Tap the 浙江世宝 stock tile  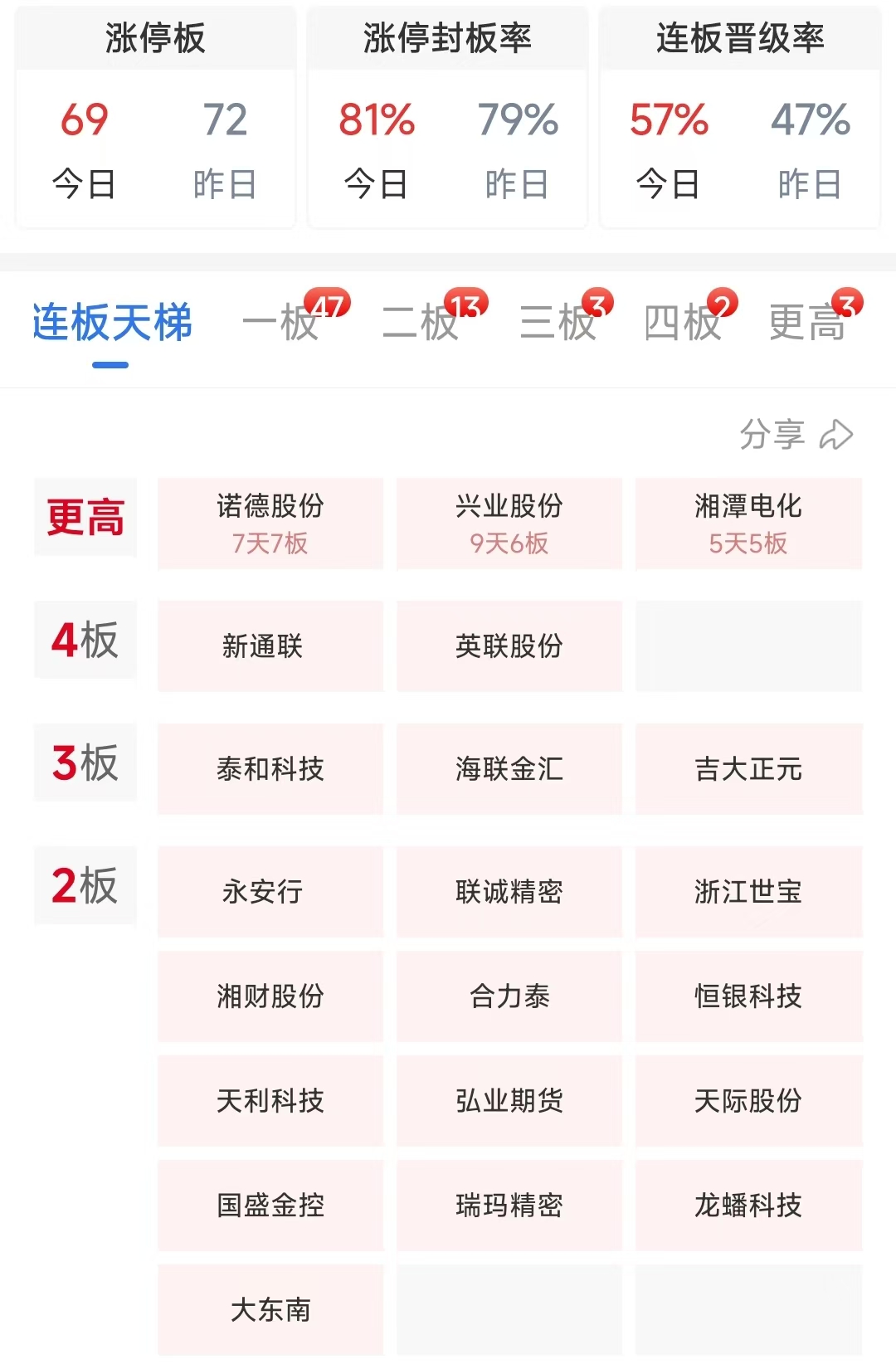(x=748, y=892)
